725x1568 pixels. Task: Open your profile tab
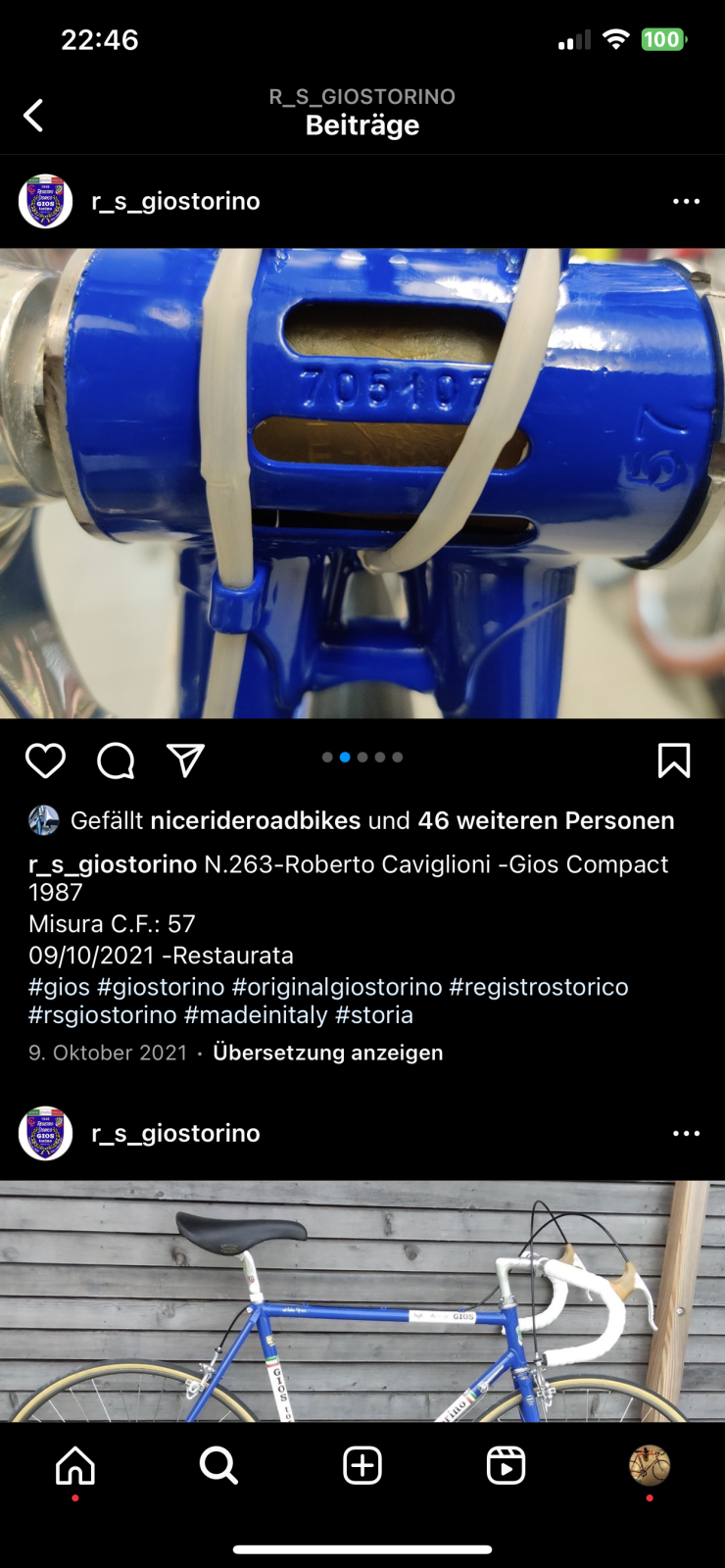649,1466
